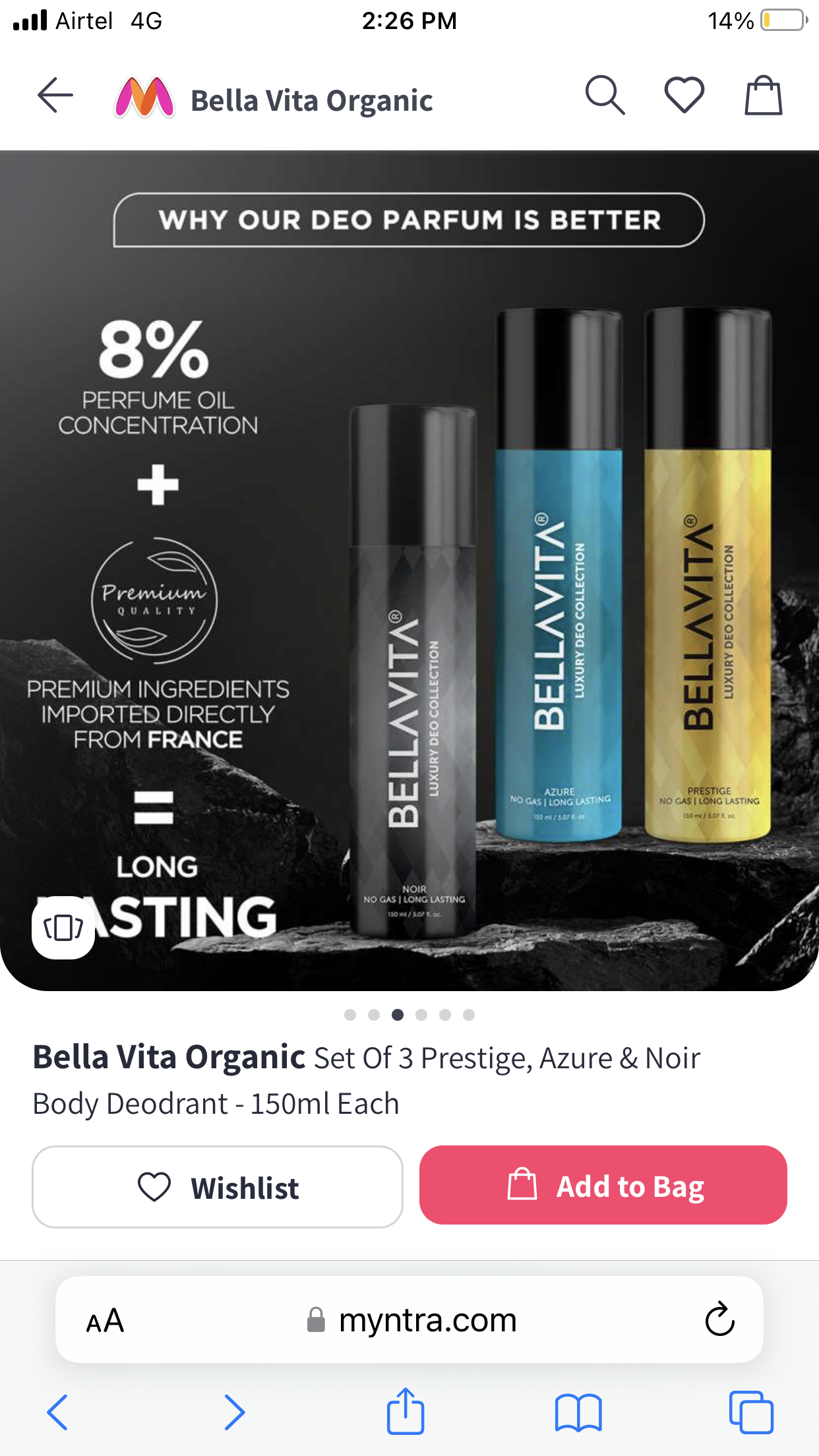The image size is (819, 1456).
Task: Reload the page
Action: [719, 1319]
